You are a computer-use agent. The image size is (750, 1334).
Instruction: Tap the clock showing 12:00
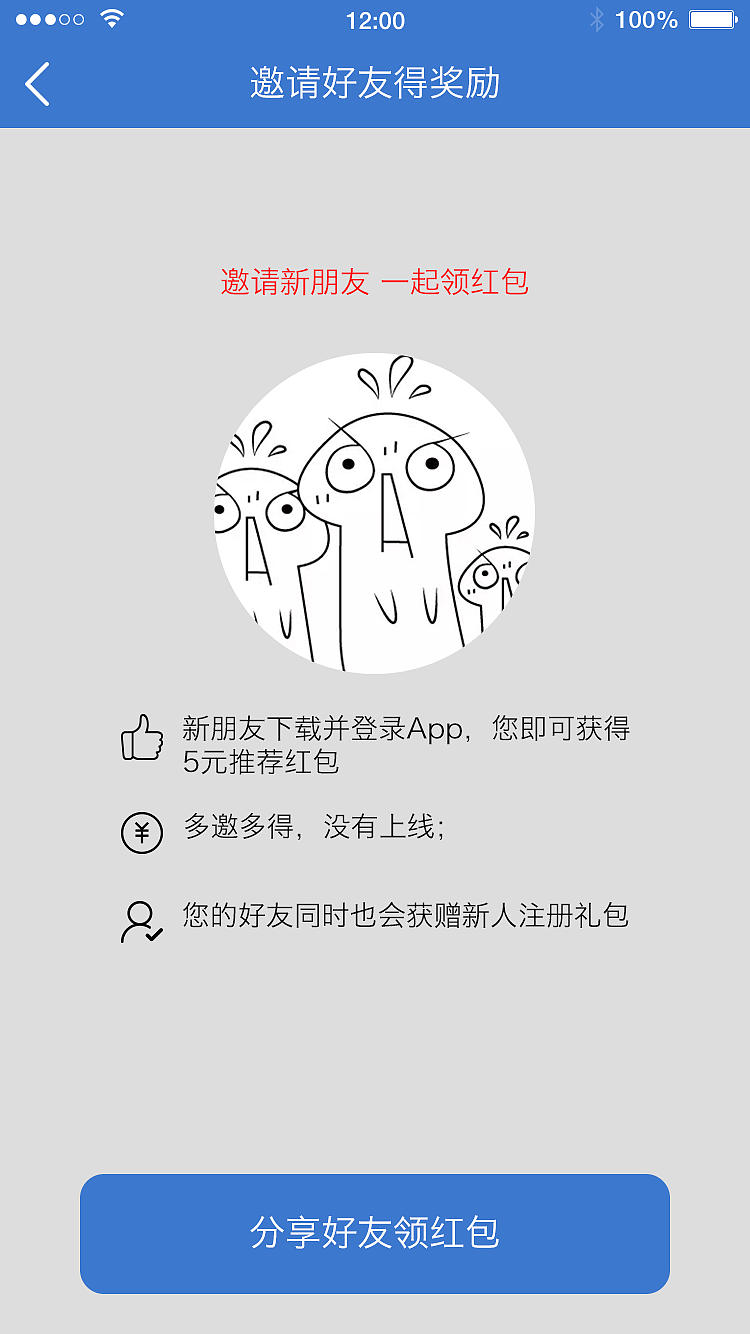click(375, 20)
